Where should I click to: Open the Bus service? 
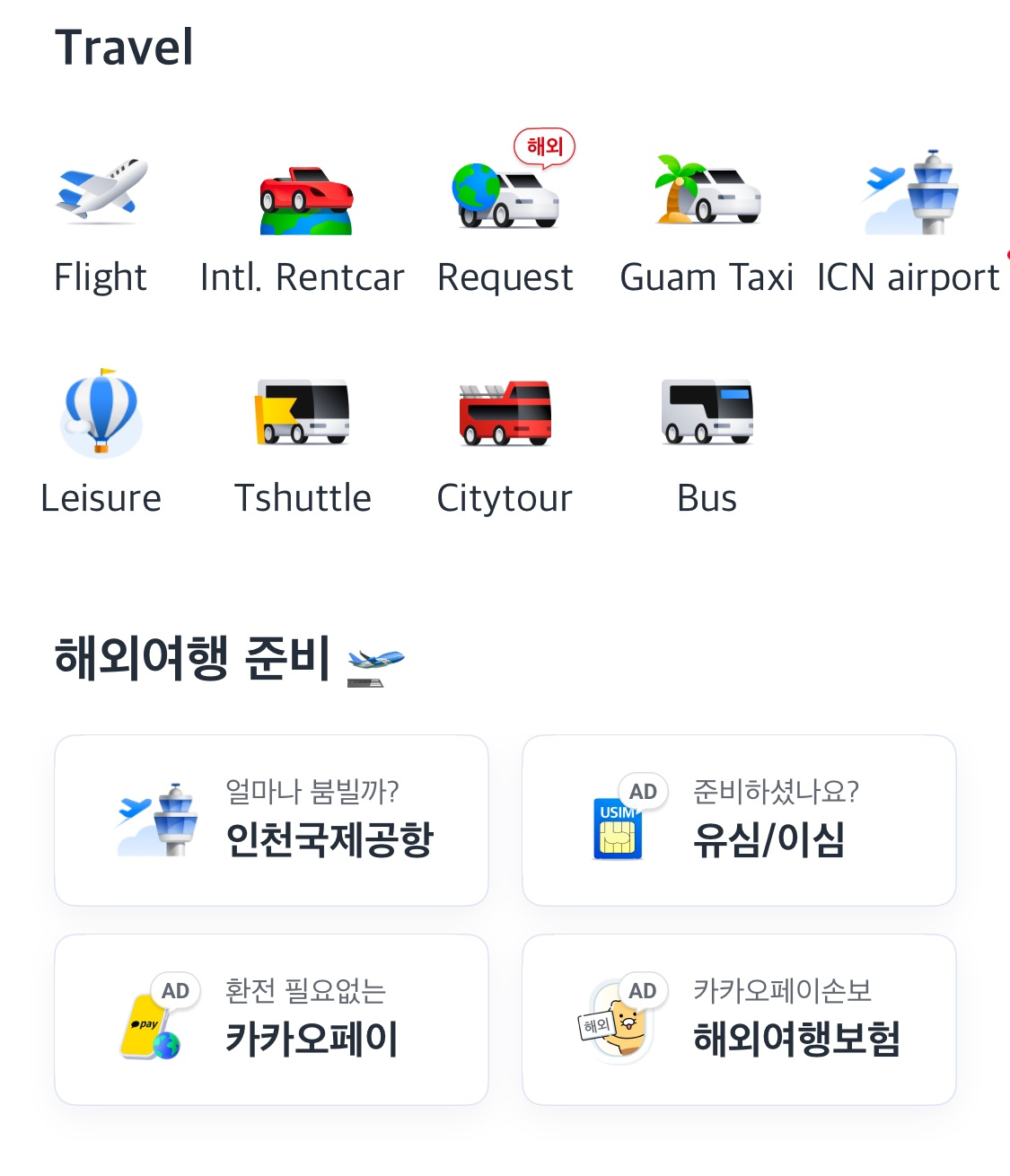tap(707, 413)
